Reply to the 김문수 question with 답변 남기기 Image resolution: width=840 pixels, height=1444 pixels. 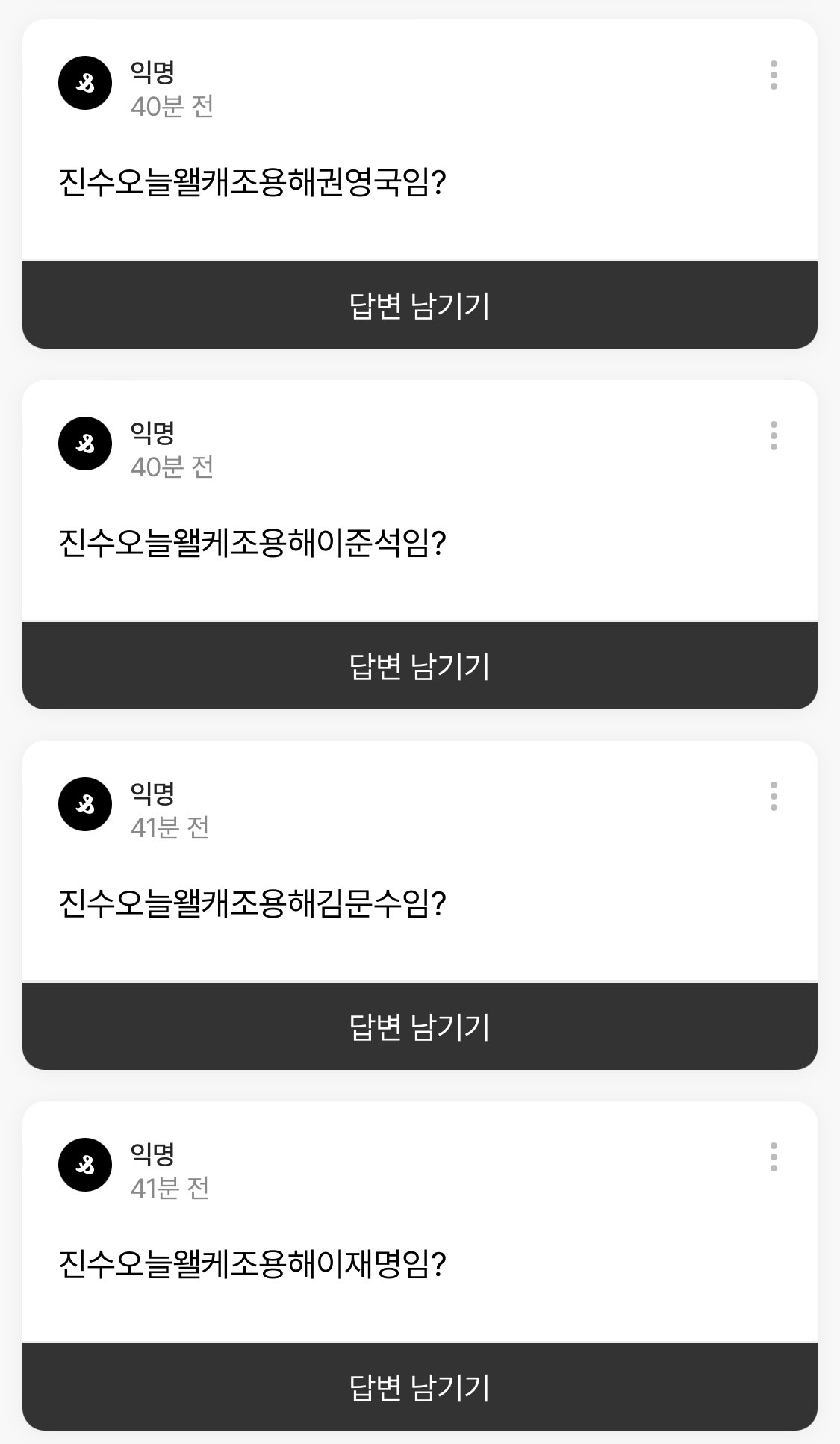(x=420, y=1027)
